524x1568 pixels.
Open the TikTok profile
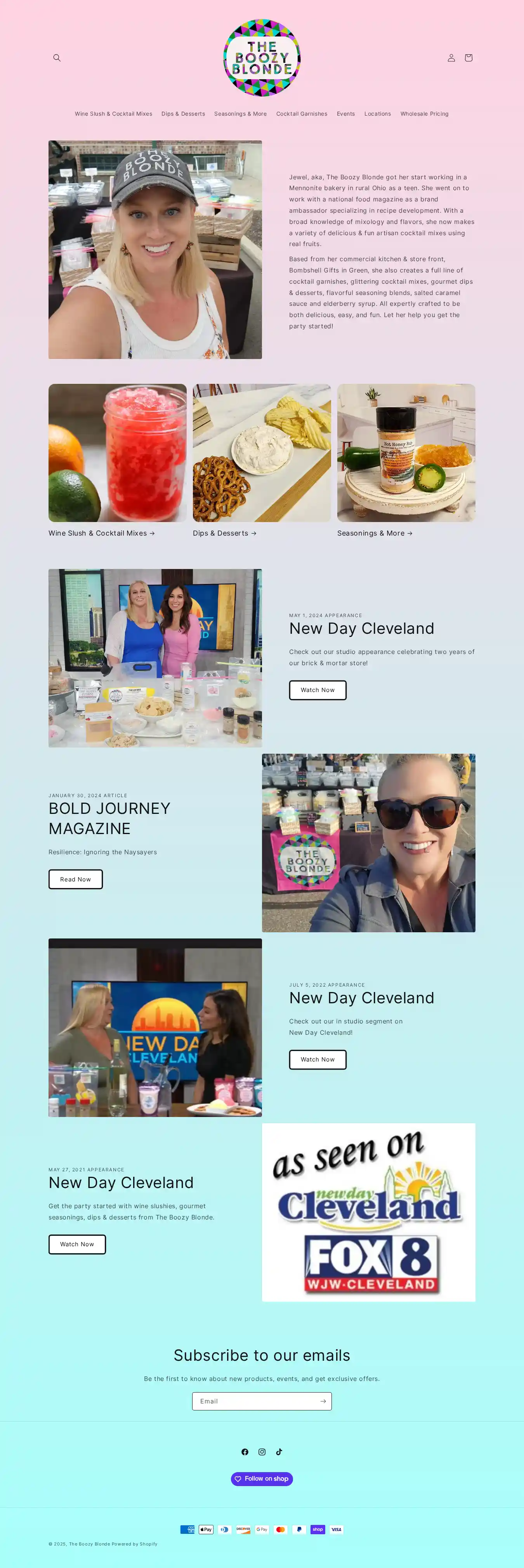point(279,1451)
